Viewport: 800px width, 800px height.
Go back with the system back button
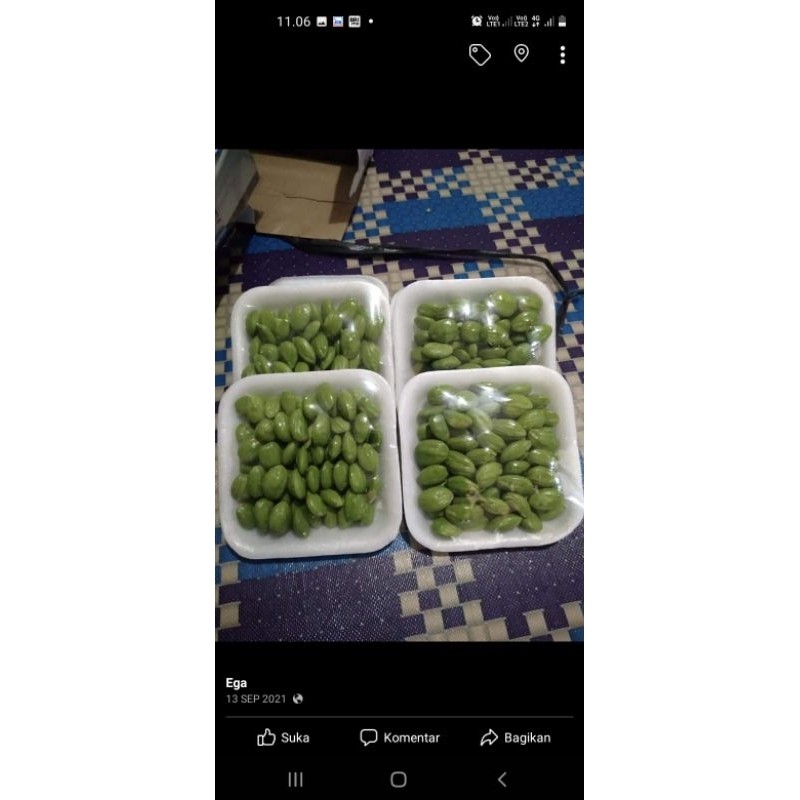click(x=502, y=779)
